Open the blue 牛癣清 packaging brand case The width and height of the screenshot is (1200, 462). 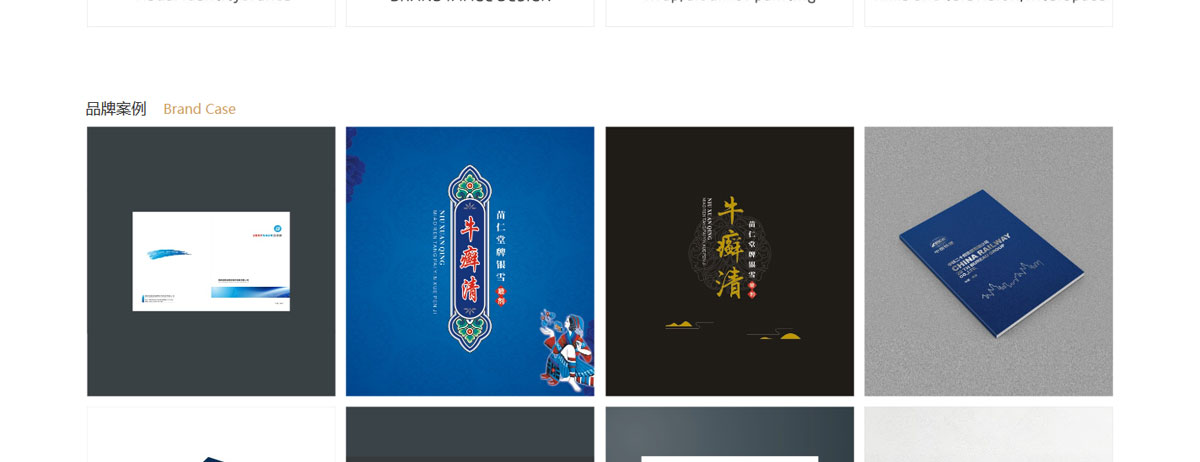[470, 261]
